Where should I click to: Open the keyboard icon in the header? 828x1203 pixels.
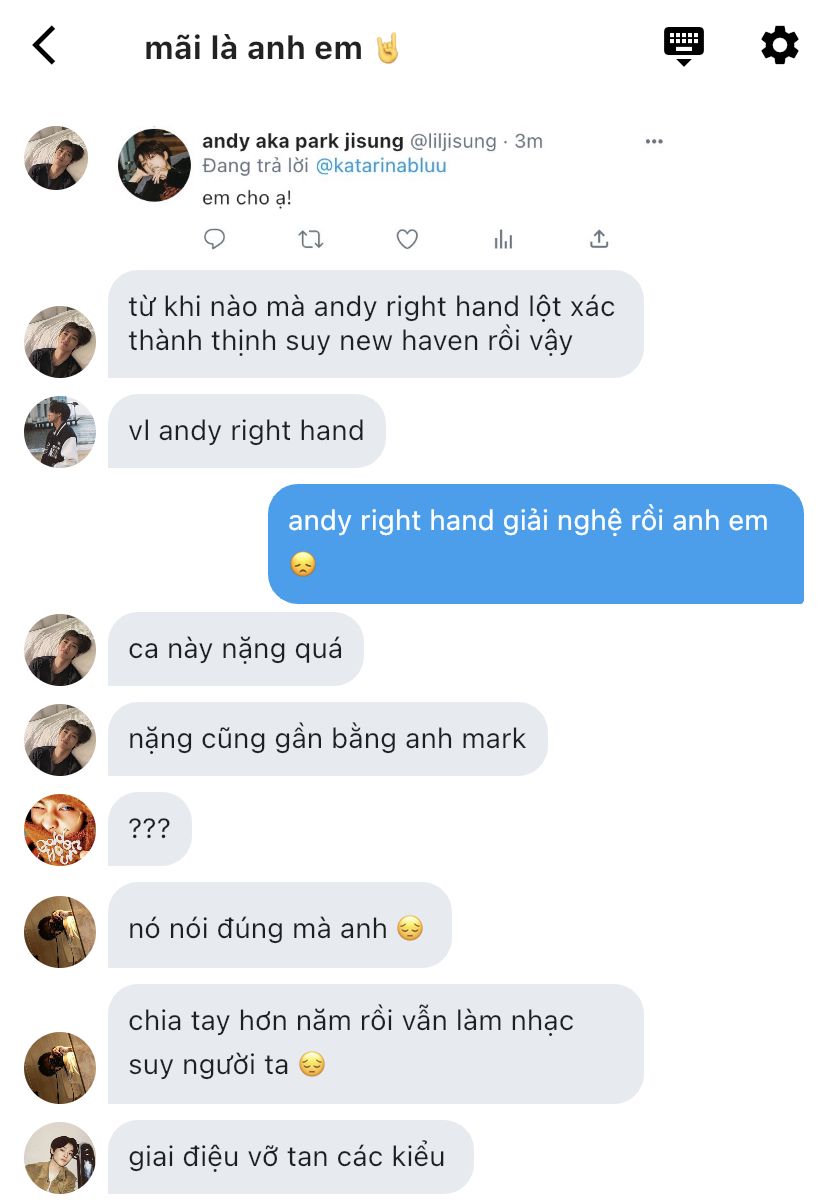[x=684, y=45]
